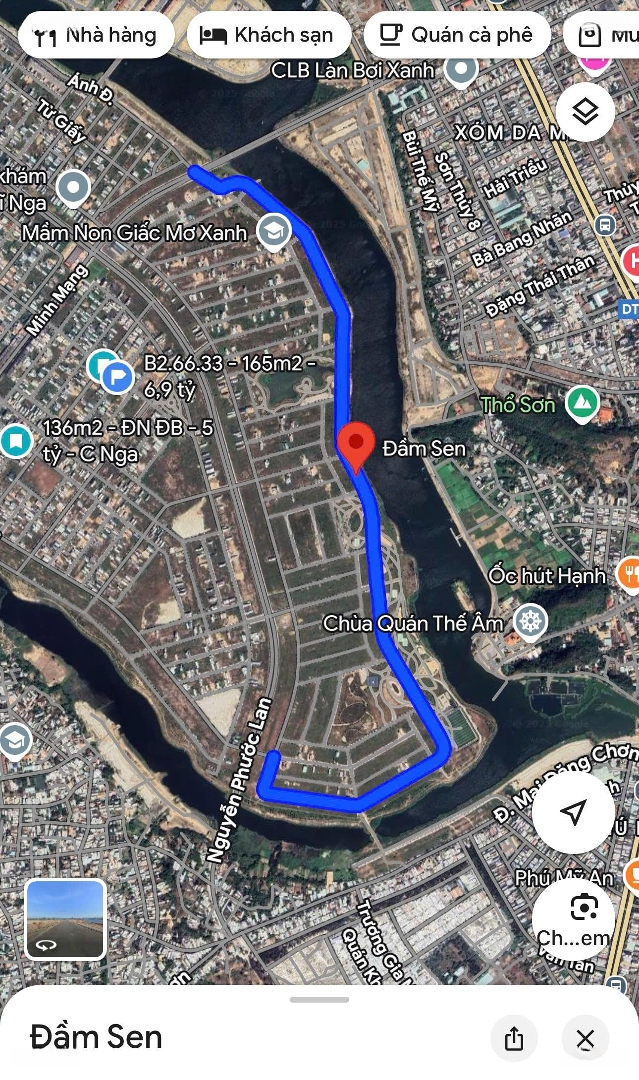The width and height of the screenshot is (639, 1080).
Task: Open the camera lens search button
Action: tap(583, 907)
